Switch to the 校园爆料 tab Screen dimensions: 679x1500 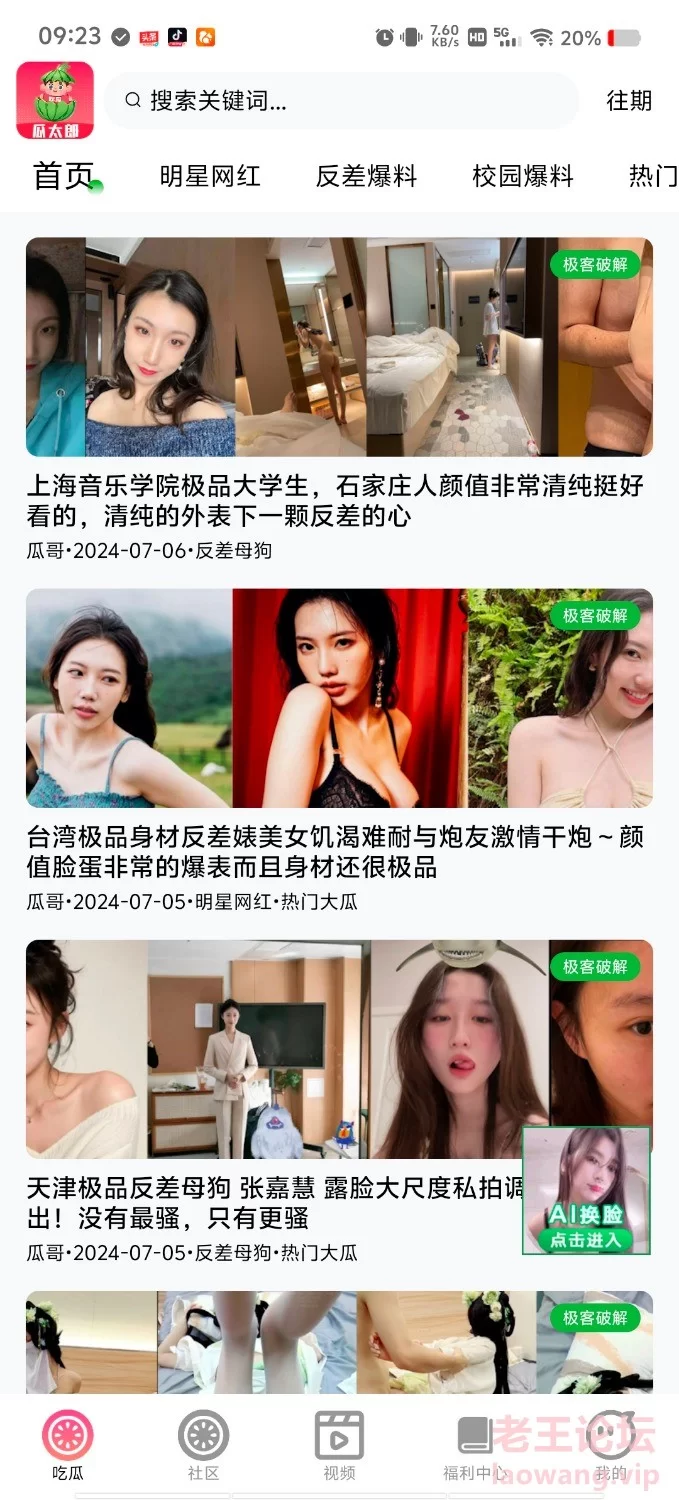click(x=523, y=177)
